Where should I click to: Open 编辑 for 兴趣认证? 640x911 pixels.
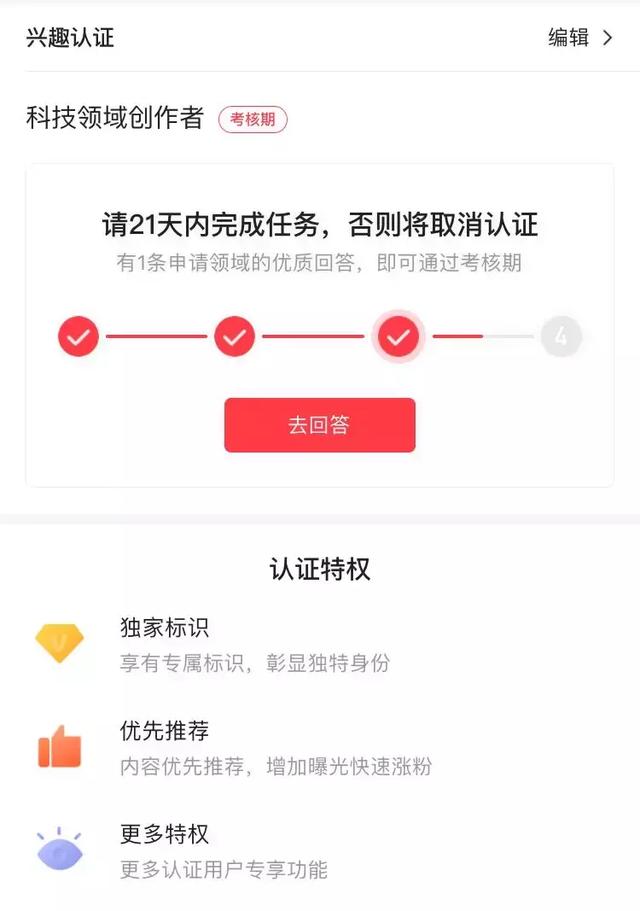tap(578, 38)
